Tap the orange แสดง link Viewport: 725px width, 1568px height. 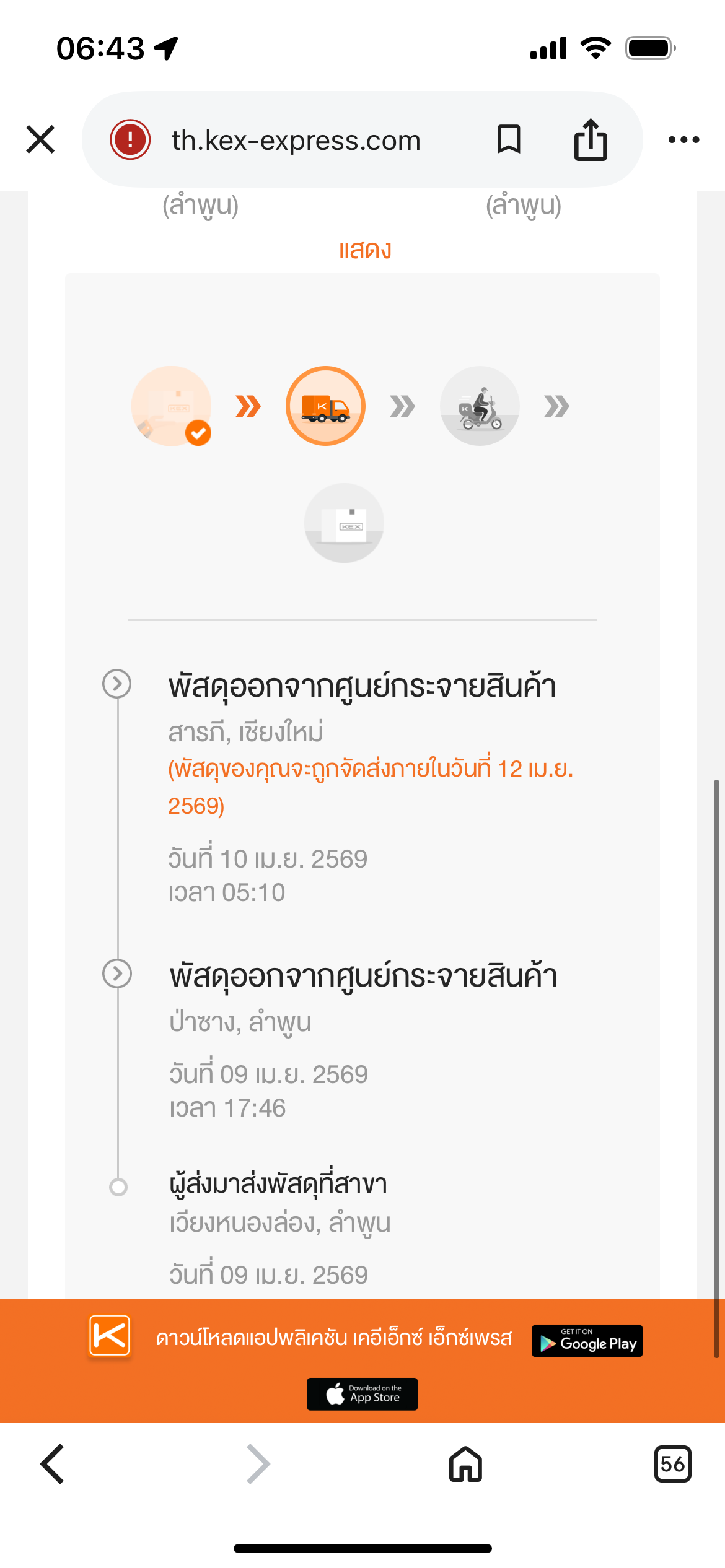[x=364, y=250]
